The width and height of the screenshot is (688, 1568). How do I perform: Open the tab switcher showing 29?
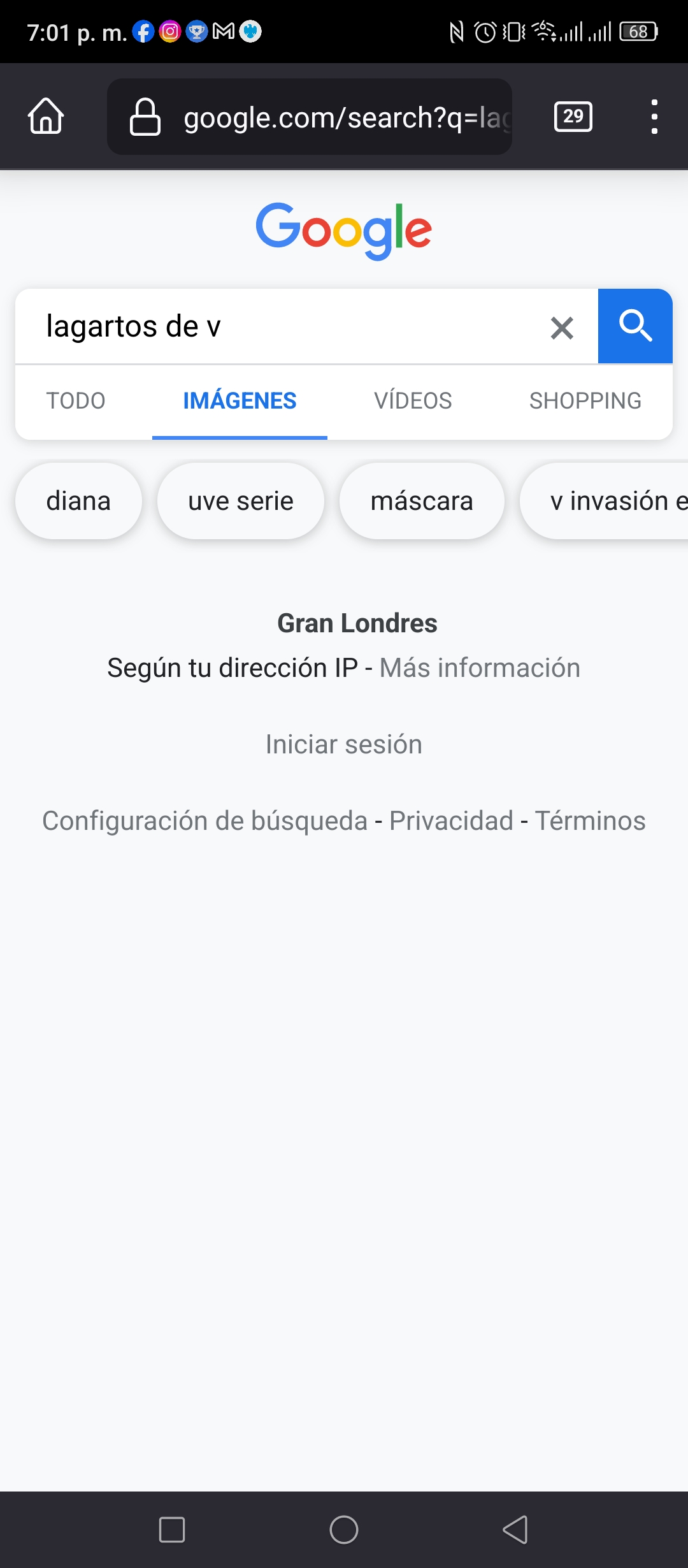point(573,117)
